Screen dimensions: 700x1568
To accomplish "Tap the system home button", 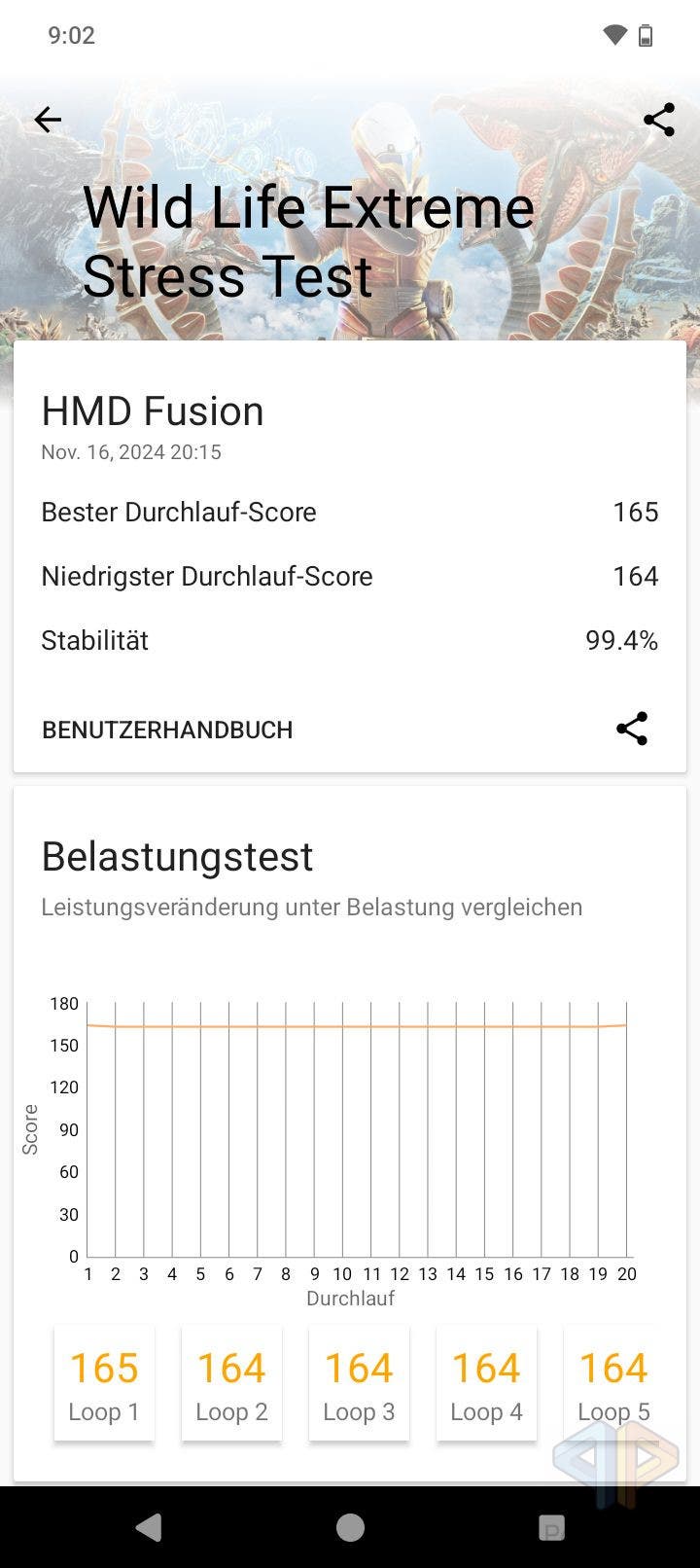I will coord(350,1528).
